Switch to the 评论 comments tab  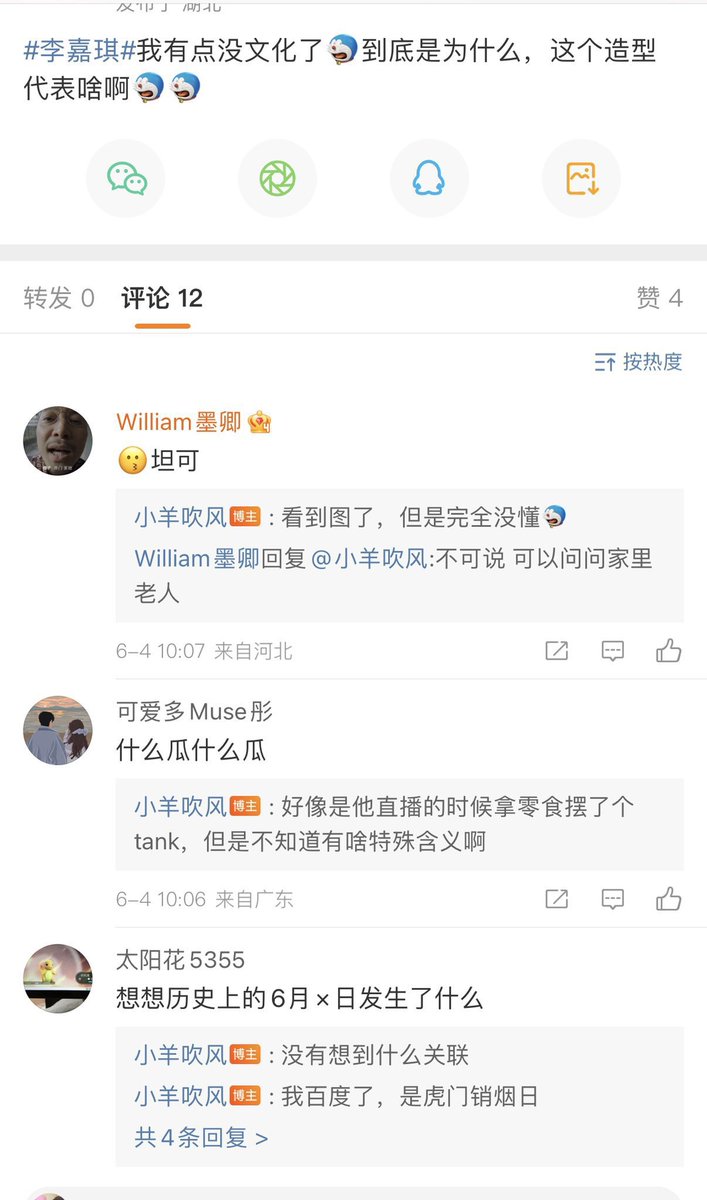pos(162,298)
